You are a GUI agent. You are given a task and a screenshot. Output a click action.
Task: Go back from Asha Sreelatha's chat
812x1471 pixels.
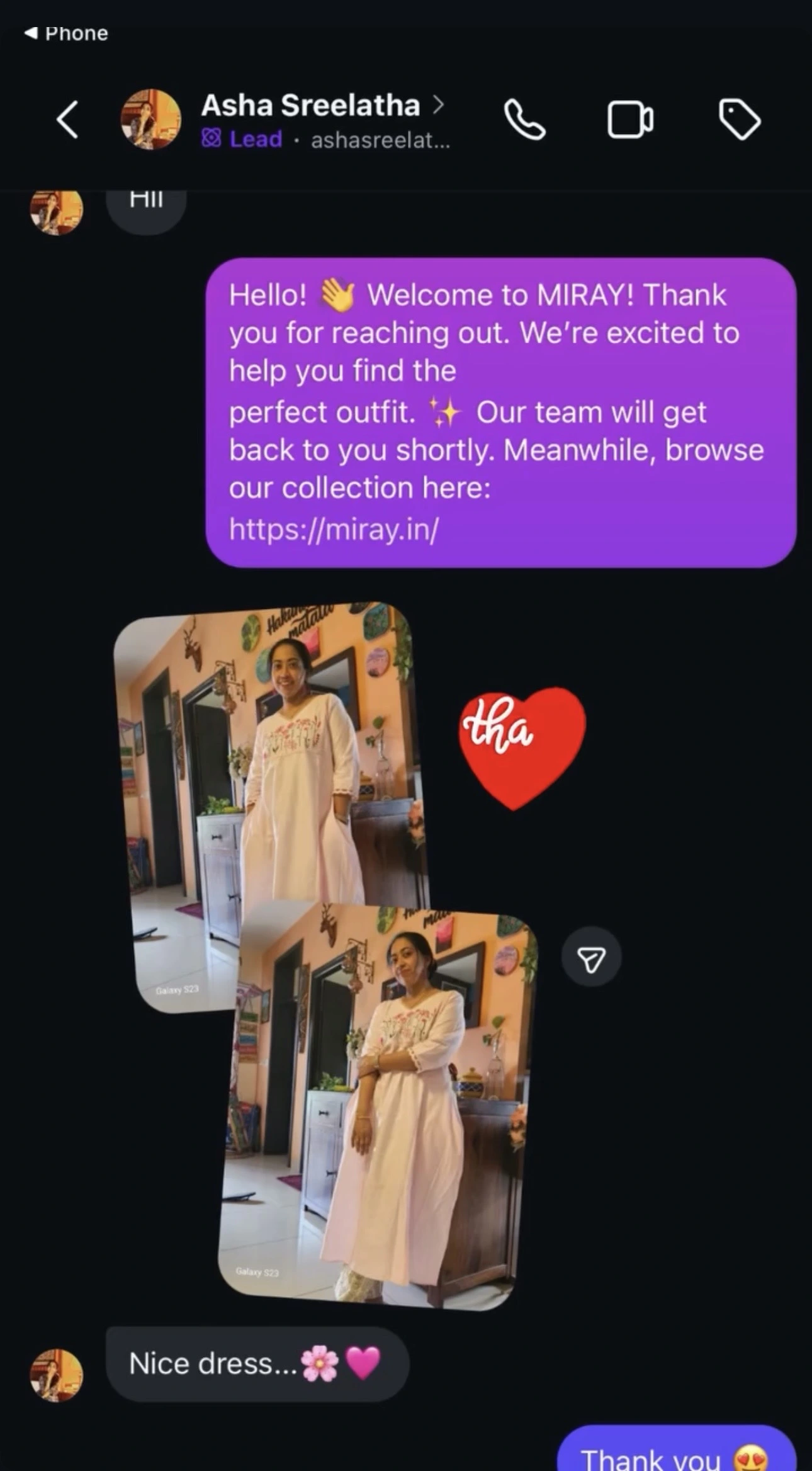click(x=68, y=120)
